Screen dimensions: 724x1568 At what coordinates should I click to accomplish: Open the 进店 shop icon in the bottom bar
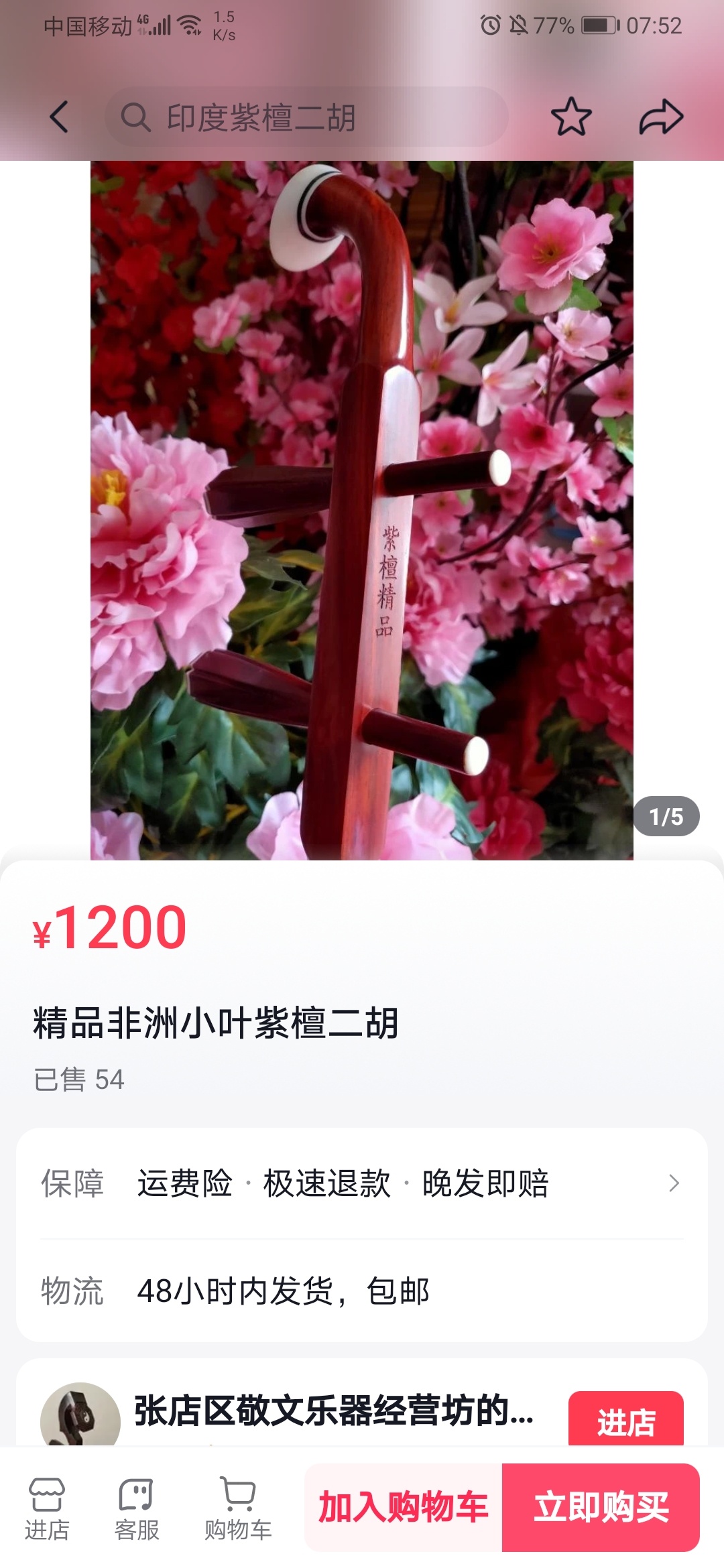point(47,1508)
